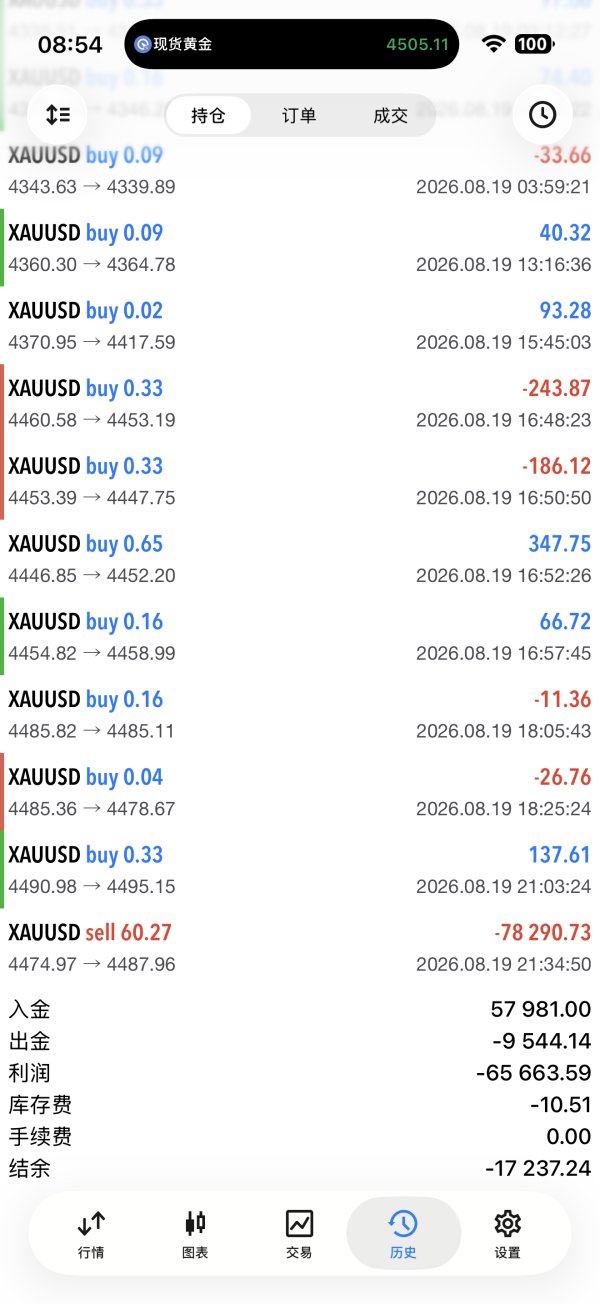Open the buy 0.09 trade with 40.32 profit

pyautogui.click(x=300, y=247)
